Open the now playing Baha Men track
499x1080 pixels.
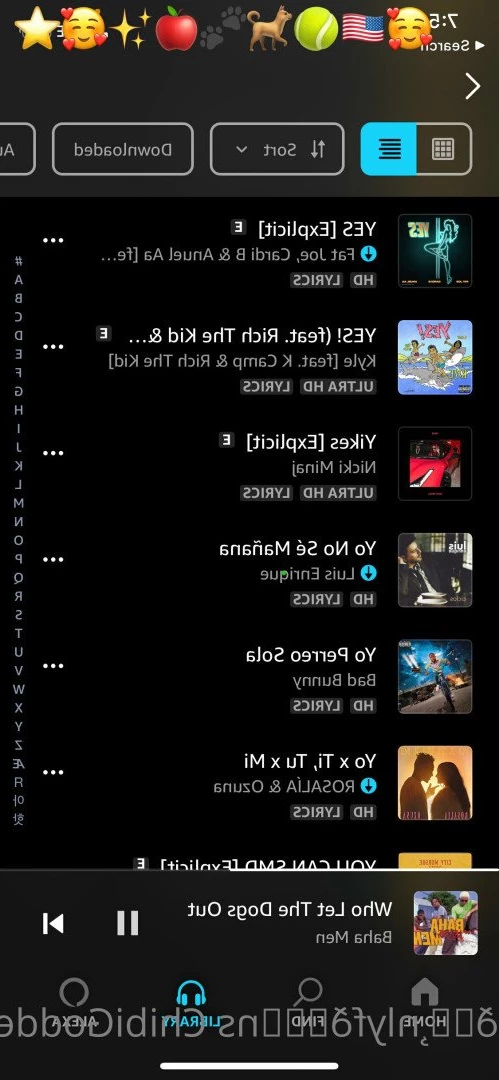pos(289,923)
